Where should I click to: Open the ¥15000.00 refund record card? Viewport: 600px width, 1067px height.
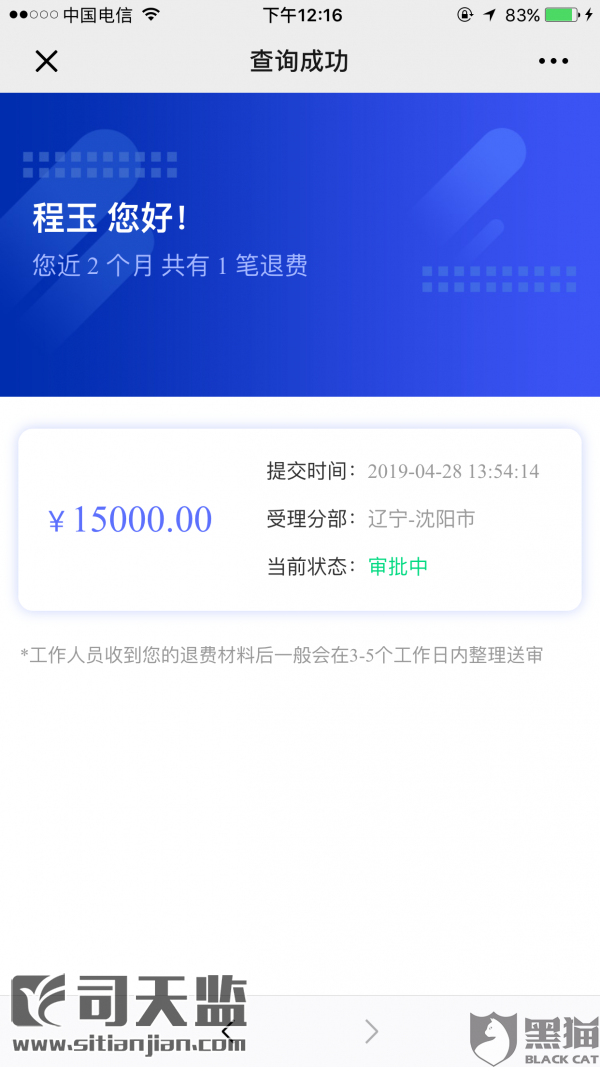click(299, 519)
